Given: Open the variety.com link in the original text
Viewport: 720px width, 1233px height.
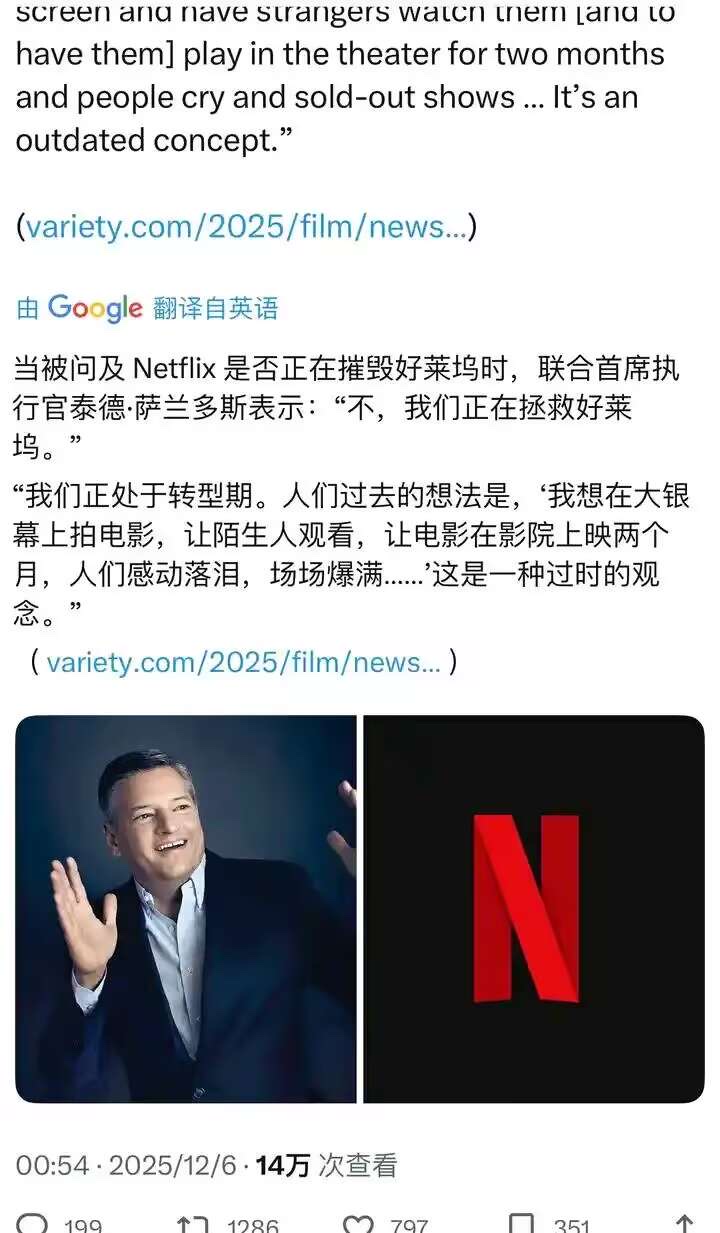Looking at the screenshot, I should coord(246,227).
